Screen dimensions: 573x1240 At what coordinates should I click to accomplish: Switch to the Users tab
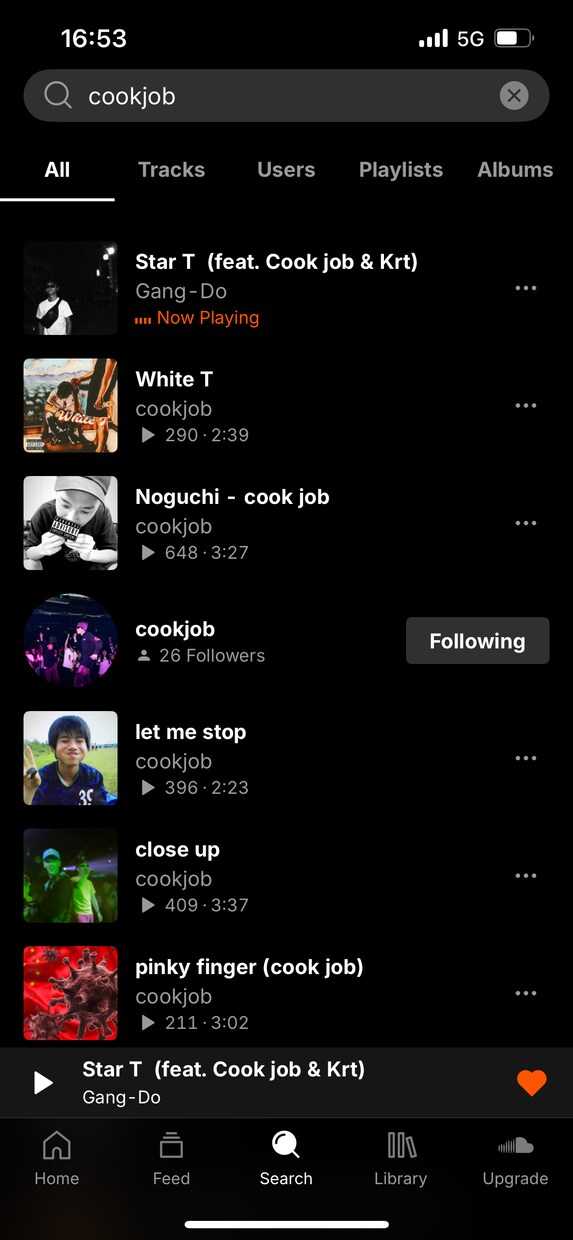(286, 170)
